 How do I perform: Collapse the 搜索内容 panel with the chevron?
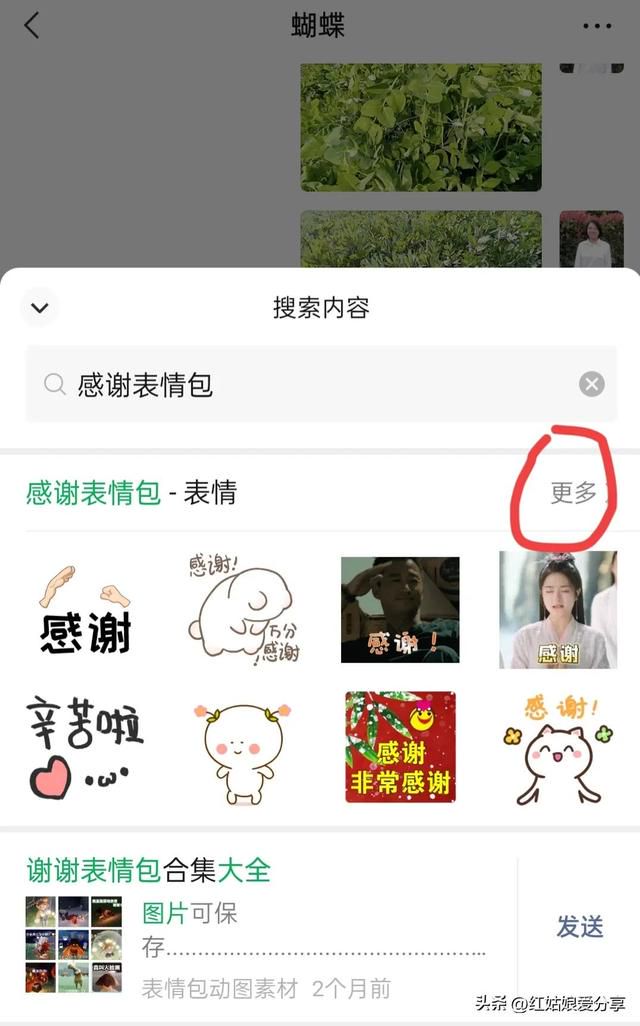[40, 308]
